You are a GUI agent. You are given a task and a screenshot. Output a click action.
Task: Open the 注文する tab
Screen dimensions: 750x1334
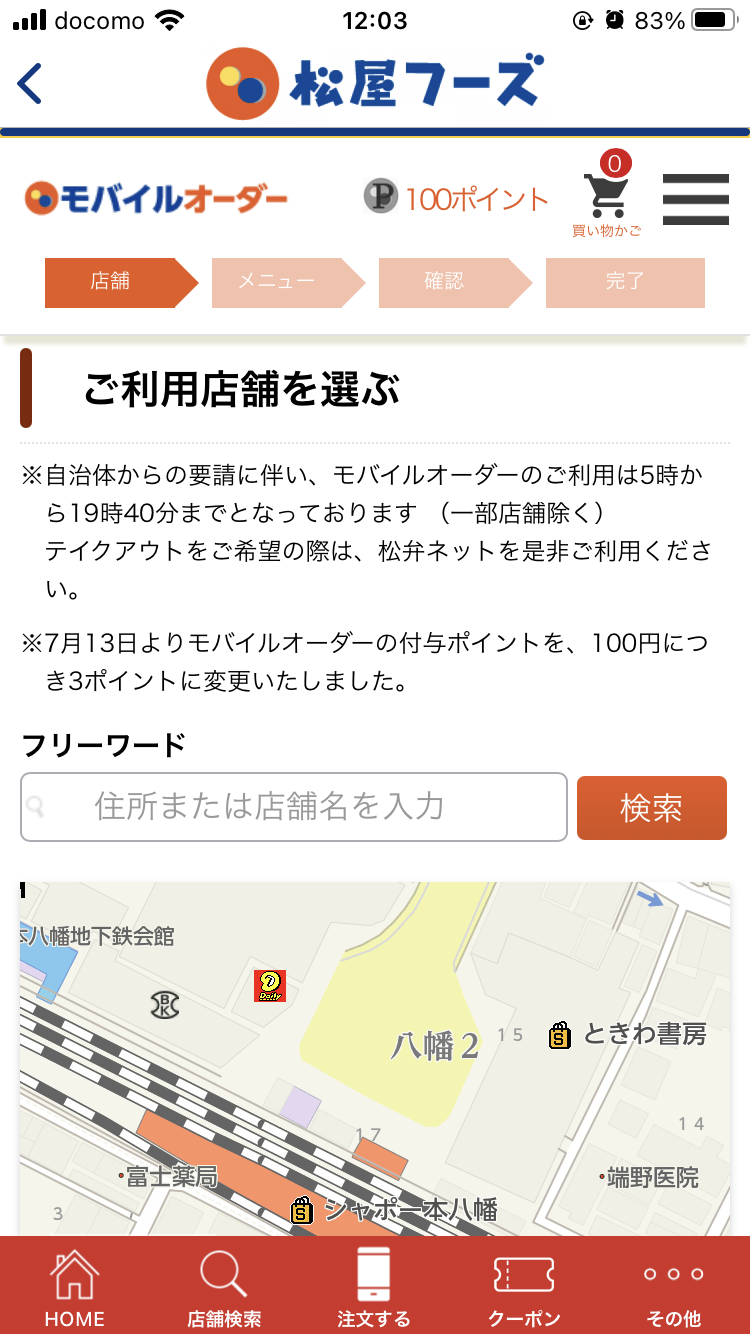pos(374,1287)
